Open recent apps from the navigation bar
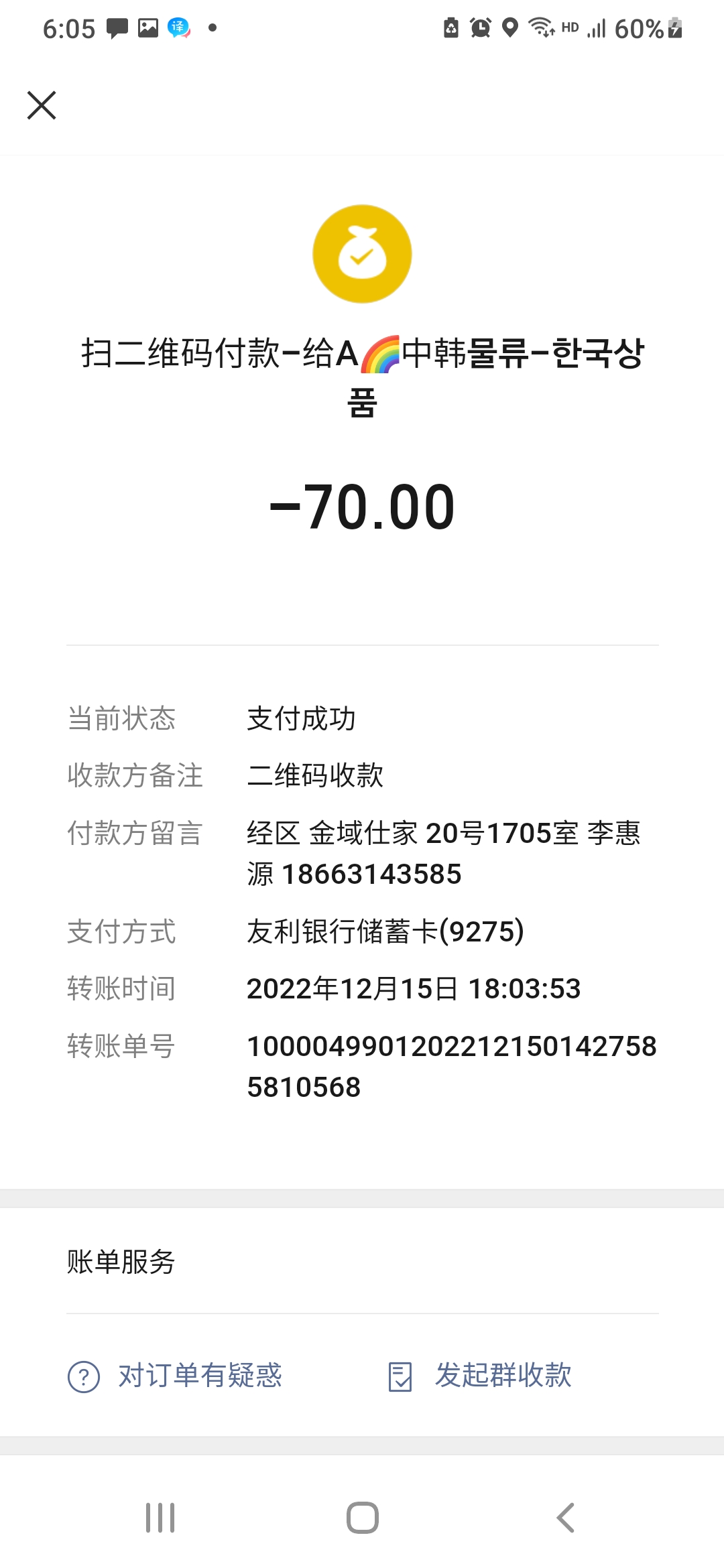This screenshot has width=724, height=1568. tap(160, 1518)
